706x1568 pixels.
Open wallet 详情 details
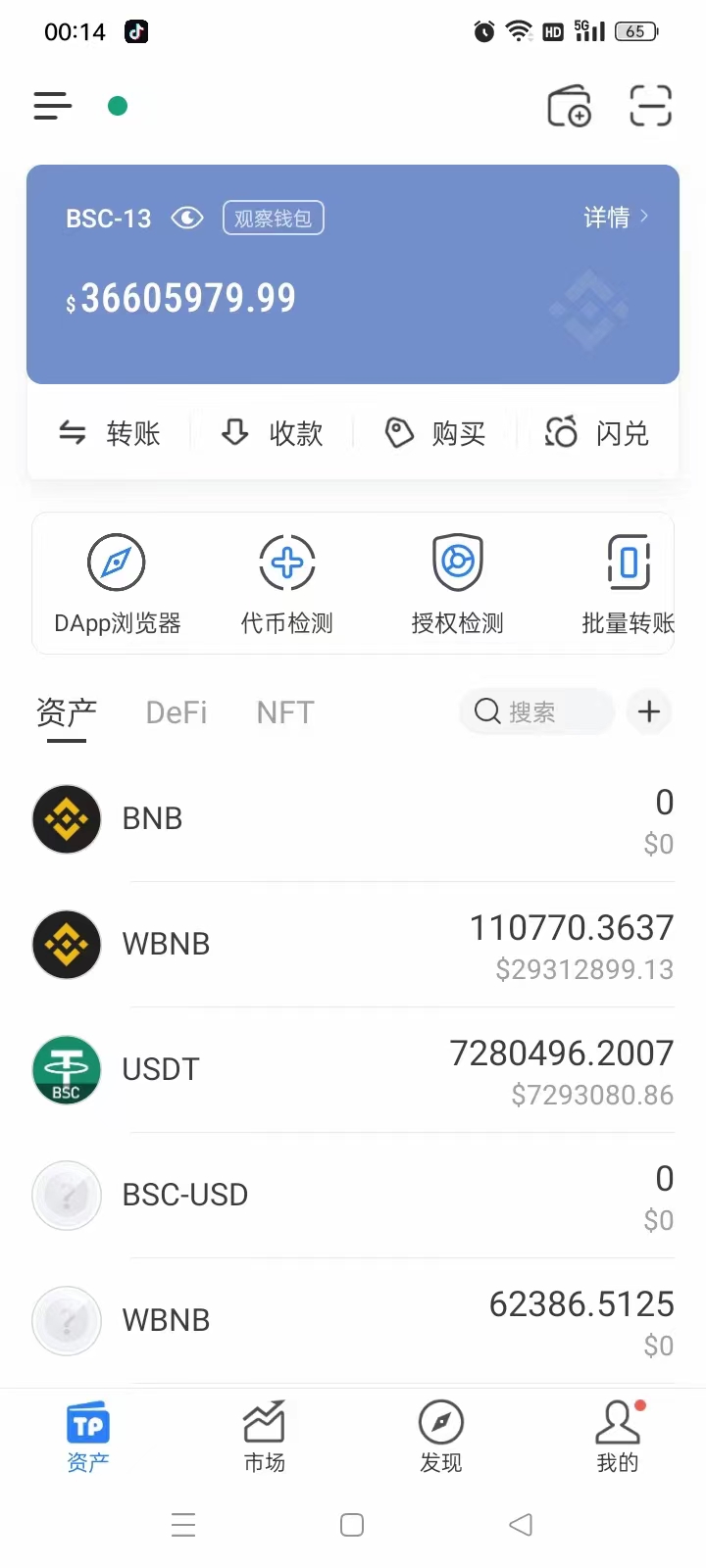[x=616, y=217]
